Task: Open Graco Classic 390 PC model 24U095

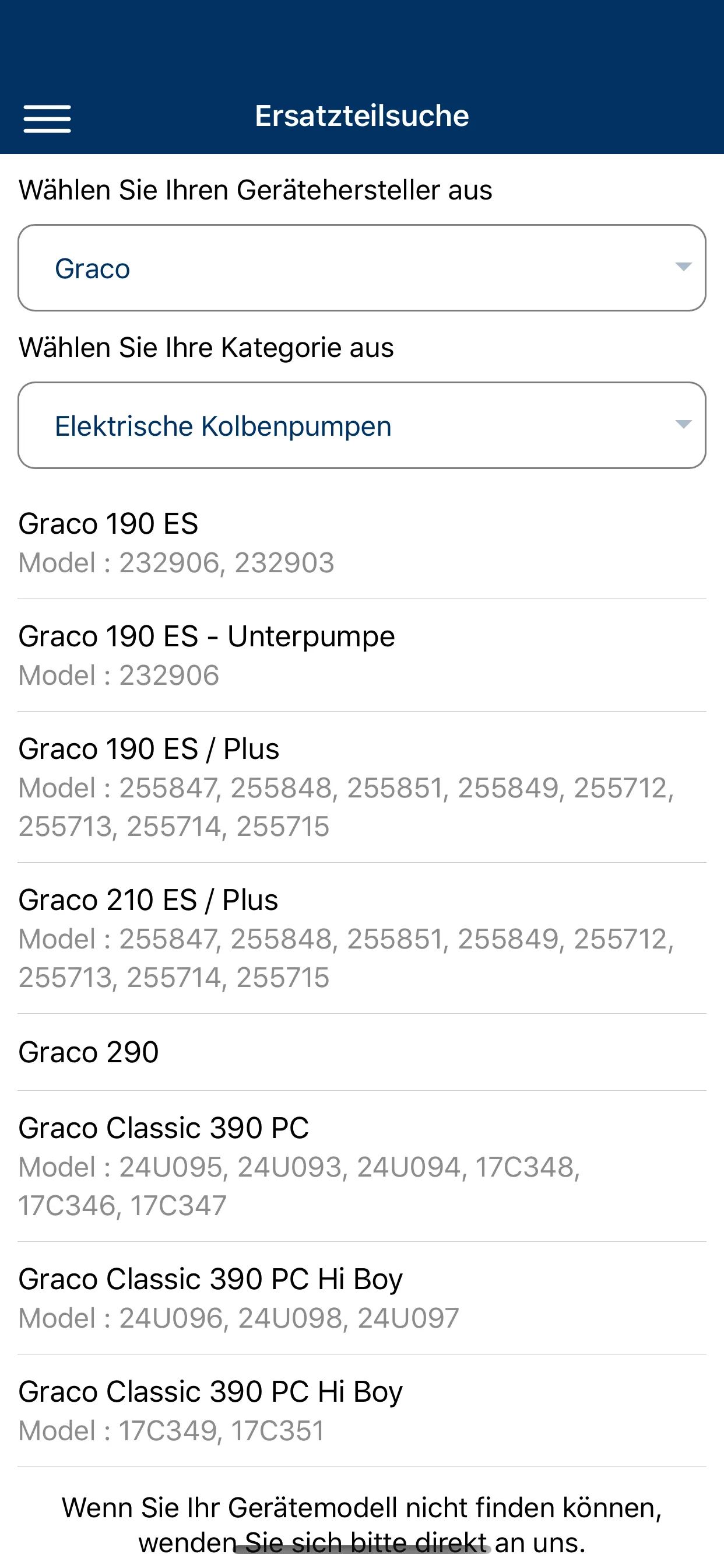Action: [361, 1165]
